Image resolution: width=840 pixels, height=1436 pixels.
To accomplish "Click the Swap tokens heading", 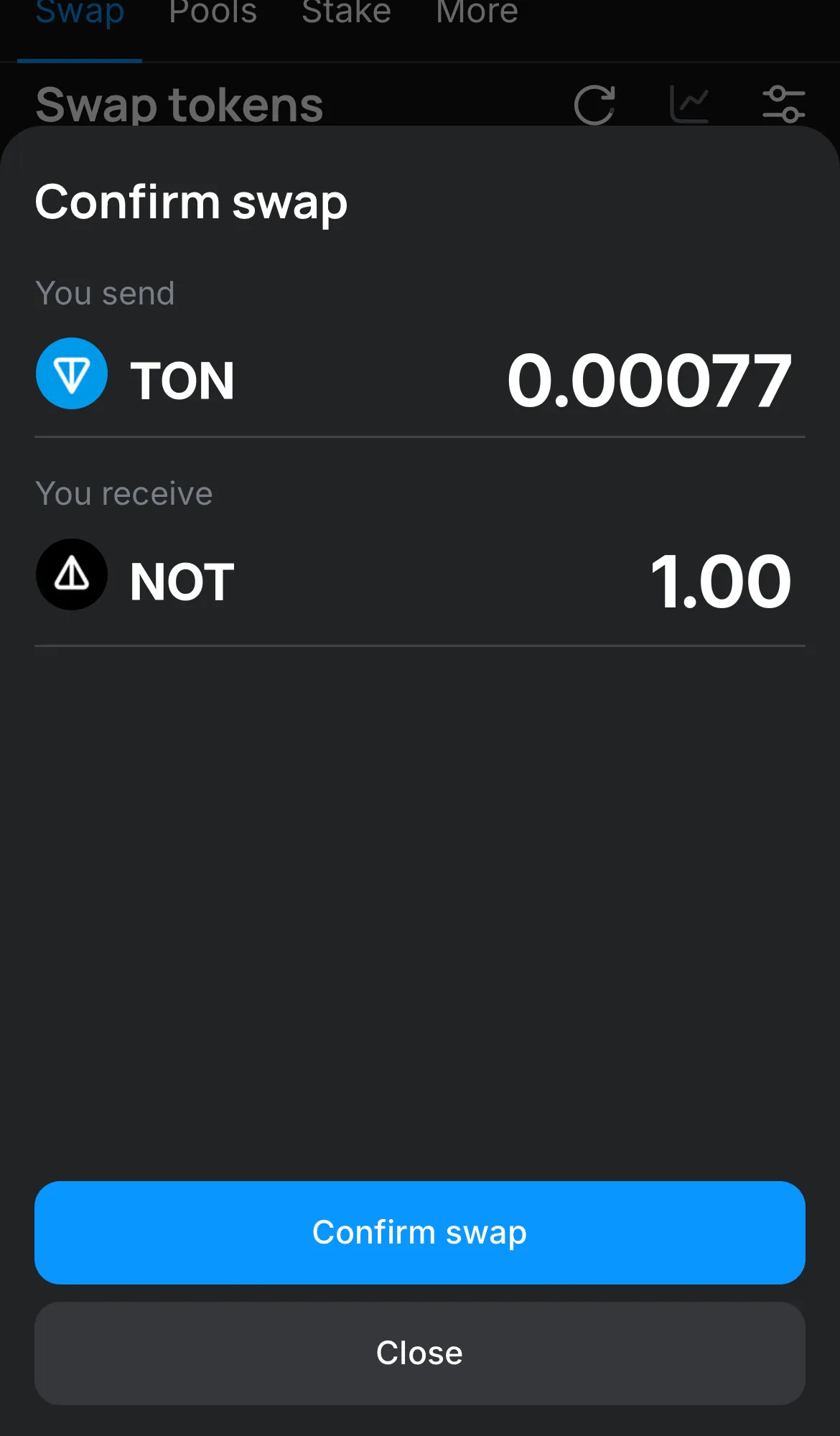I will [x=179, y=105].
